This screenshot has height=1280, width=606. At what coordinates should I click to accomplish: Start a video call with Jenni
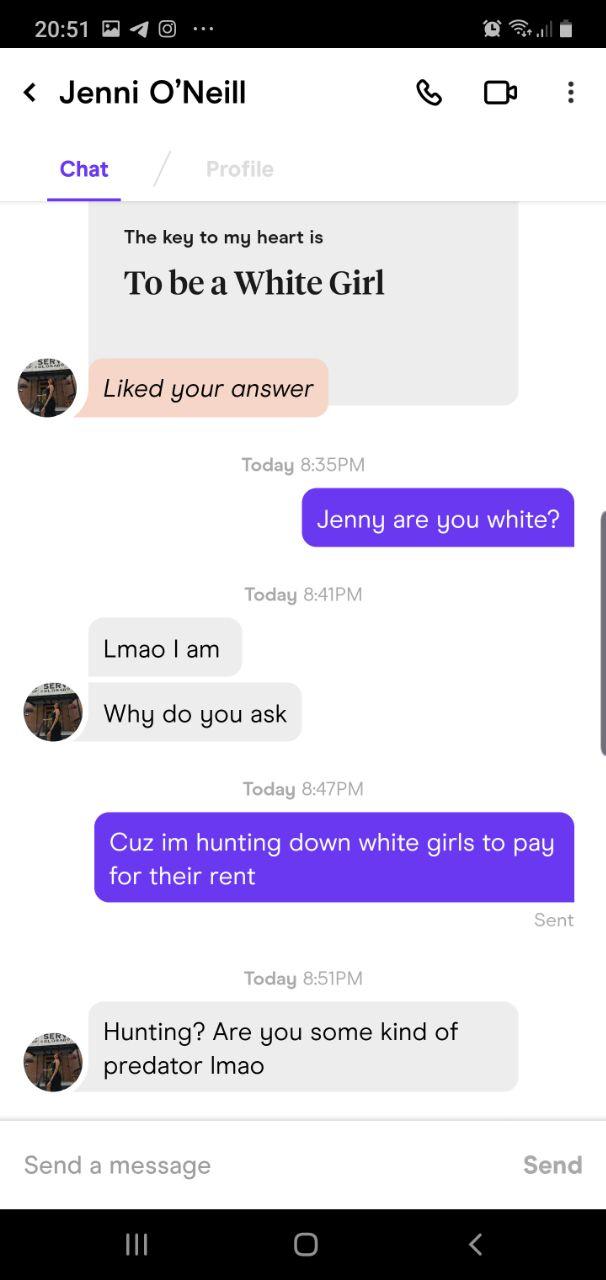500,93
